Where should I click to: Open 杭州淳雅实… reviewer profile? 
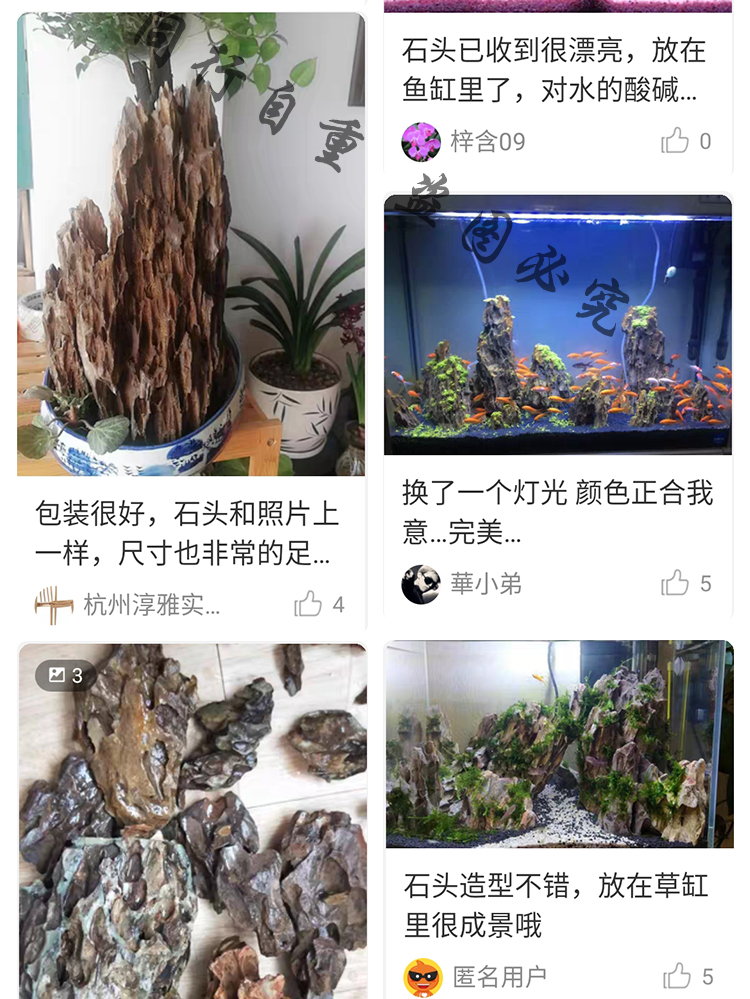[127, 605]
